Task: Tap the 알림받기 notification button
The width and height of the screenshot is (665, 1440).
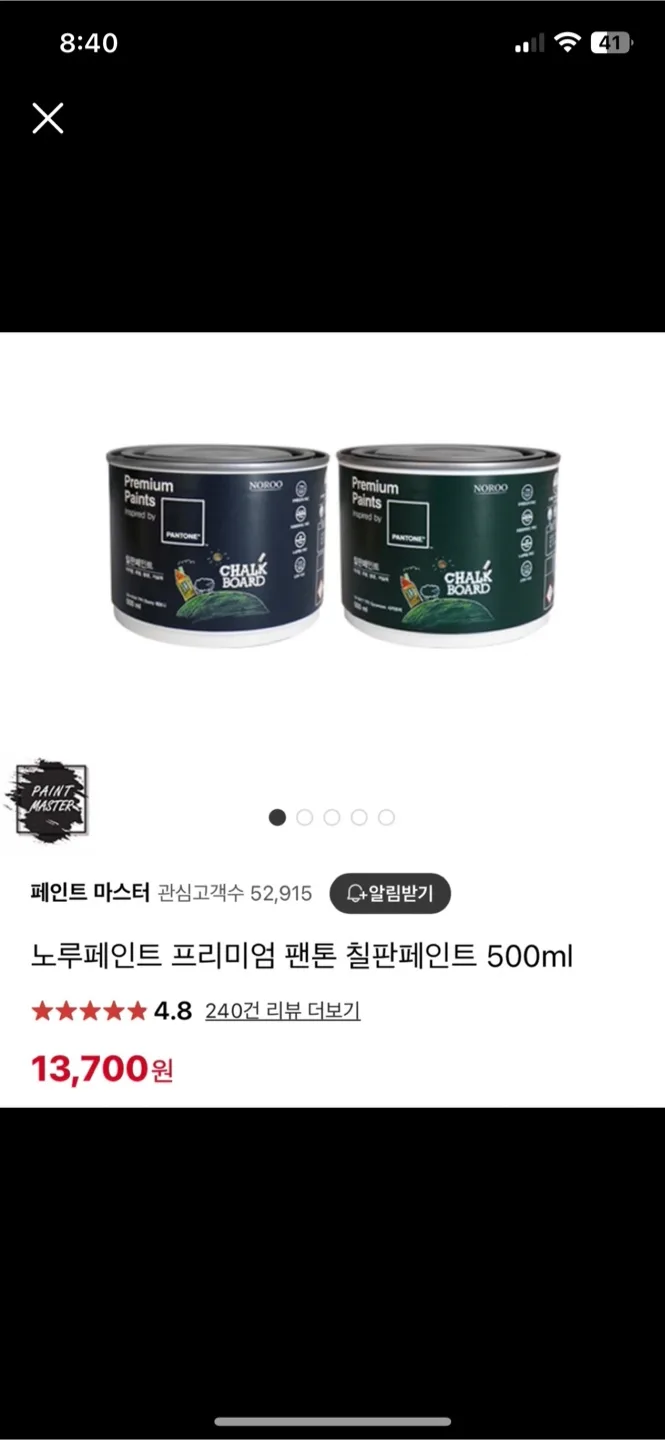Action: (x=390, y=893)
